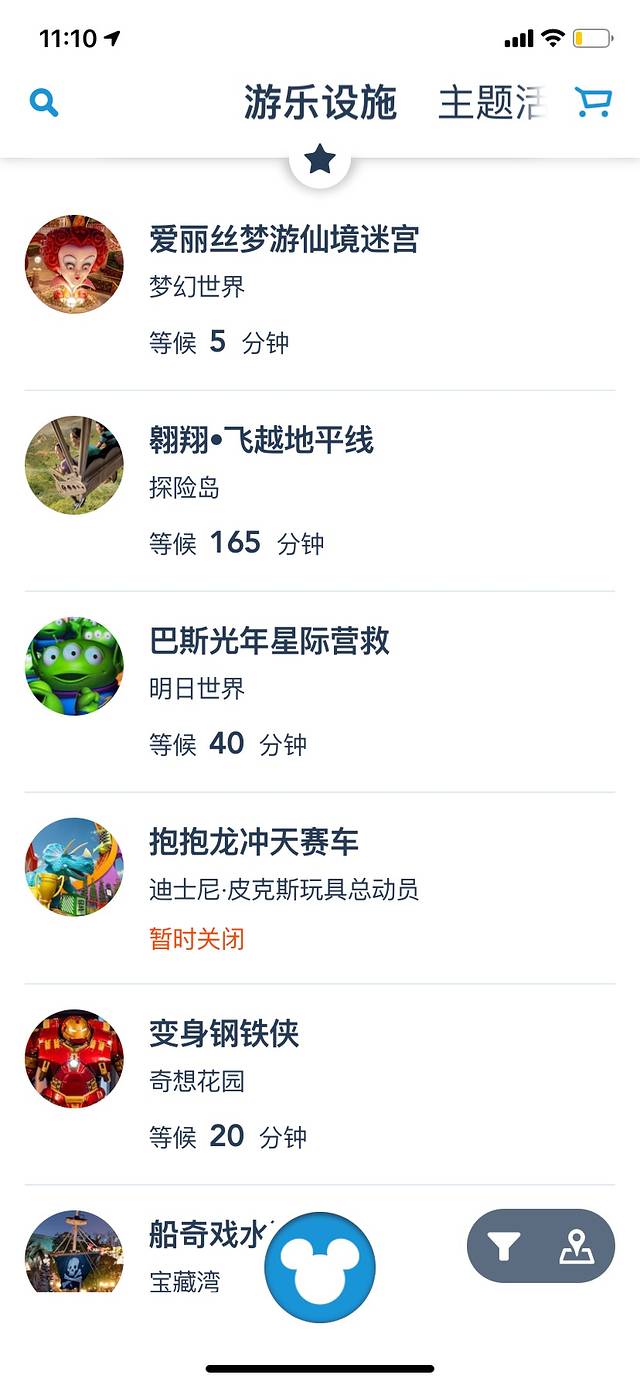Open the search magnifier icon
Image resolution: width=640 pixels, height=1385 pixels.
44,102
